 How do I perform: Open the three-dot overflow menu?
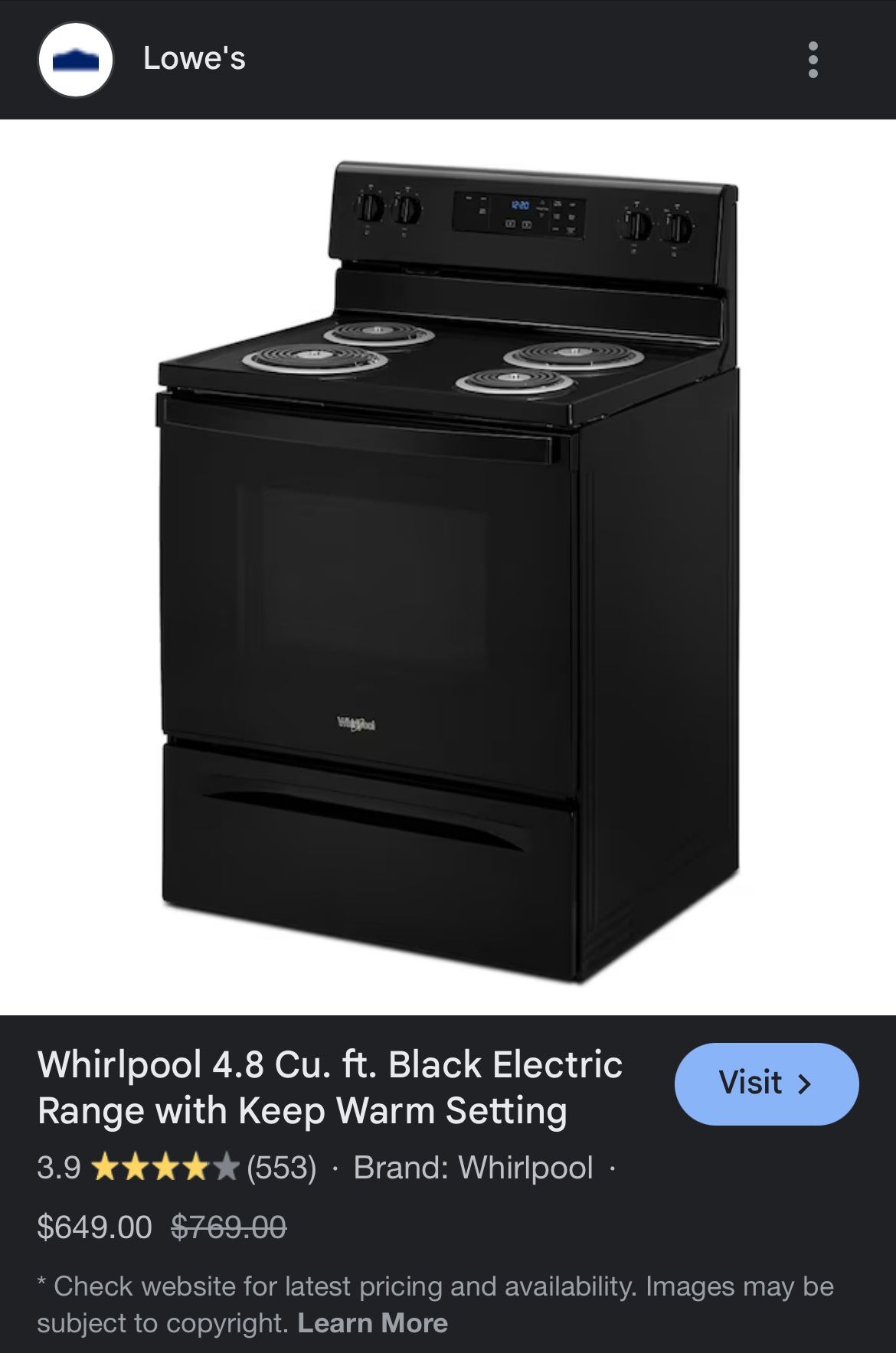pos(813,60)
